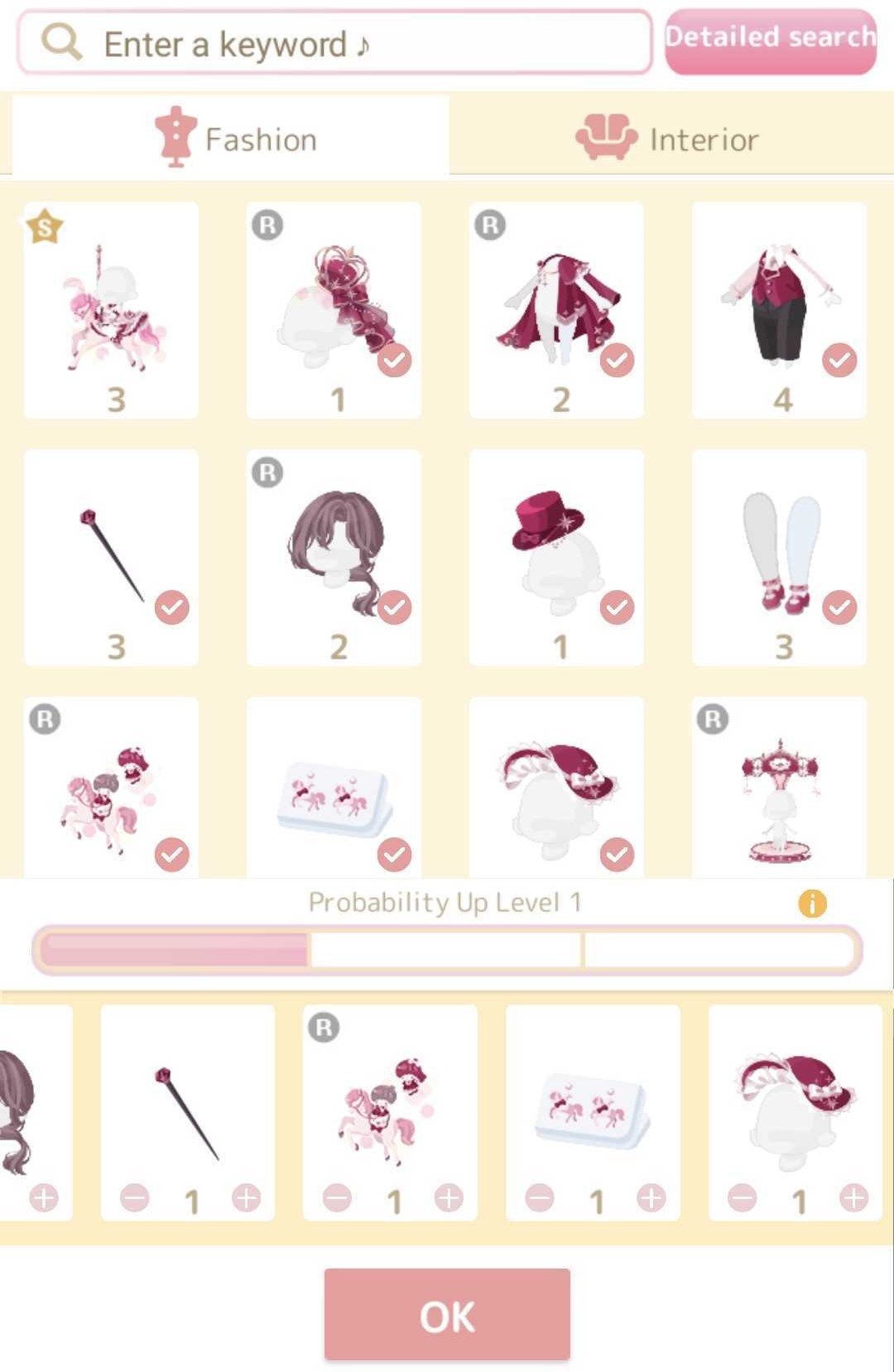Viewport: 894px width, 1372px height.
Task: Switch to the Interior tab
Action: point(670,139)
